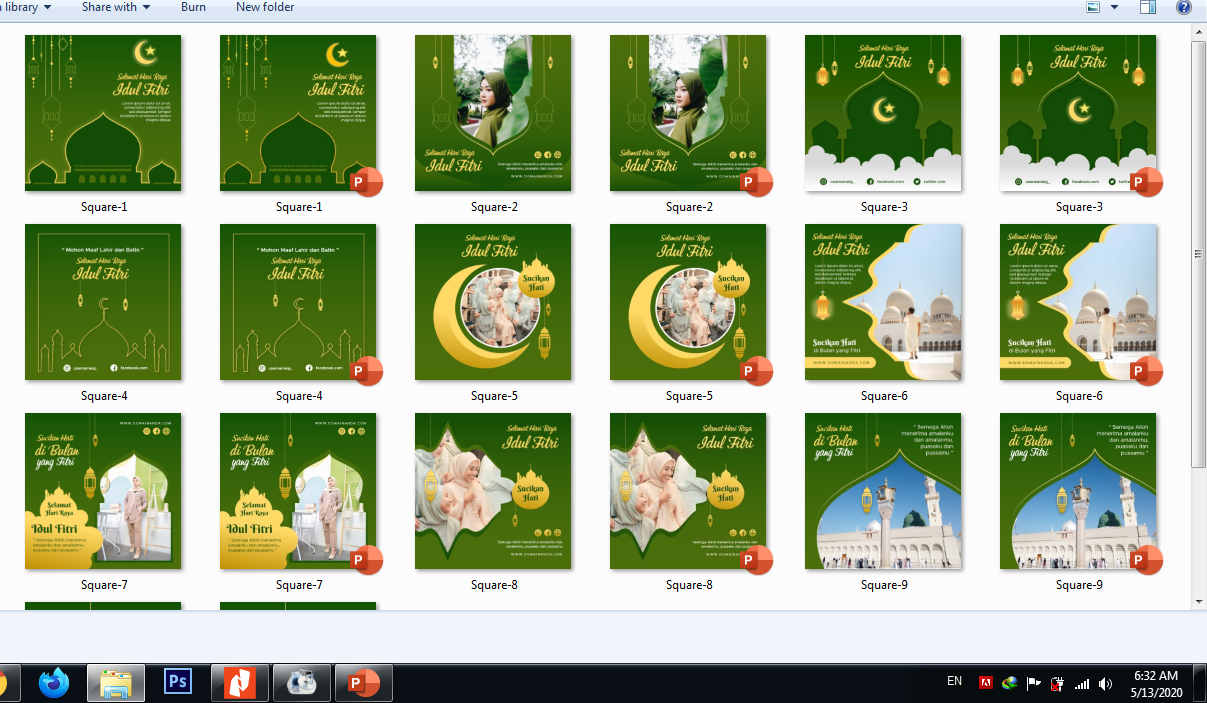The width and height of the screenshot is (1207, 703).
Task: Open Photoshop from the taskbar
Action: pyautogui.click(x=178, y=683)
